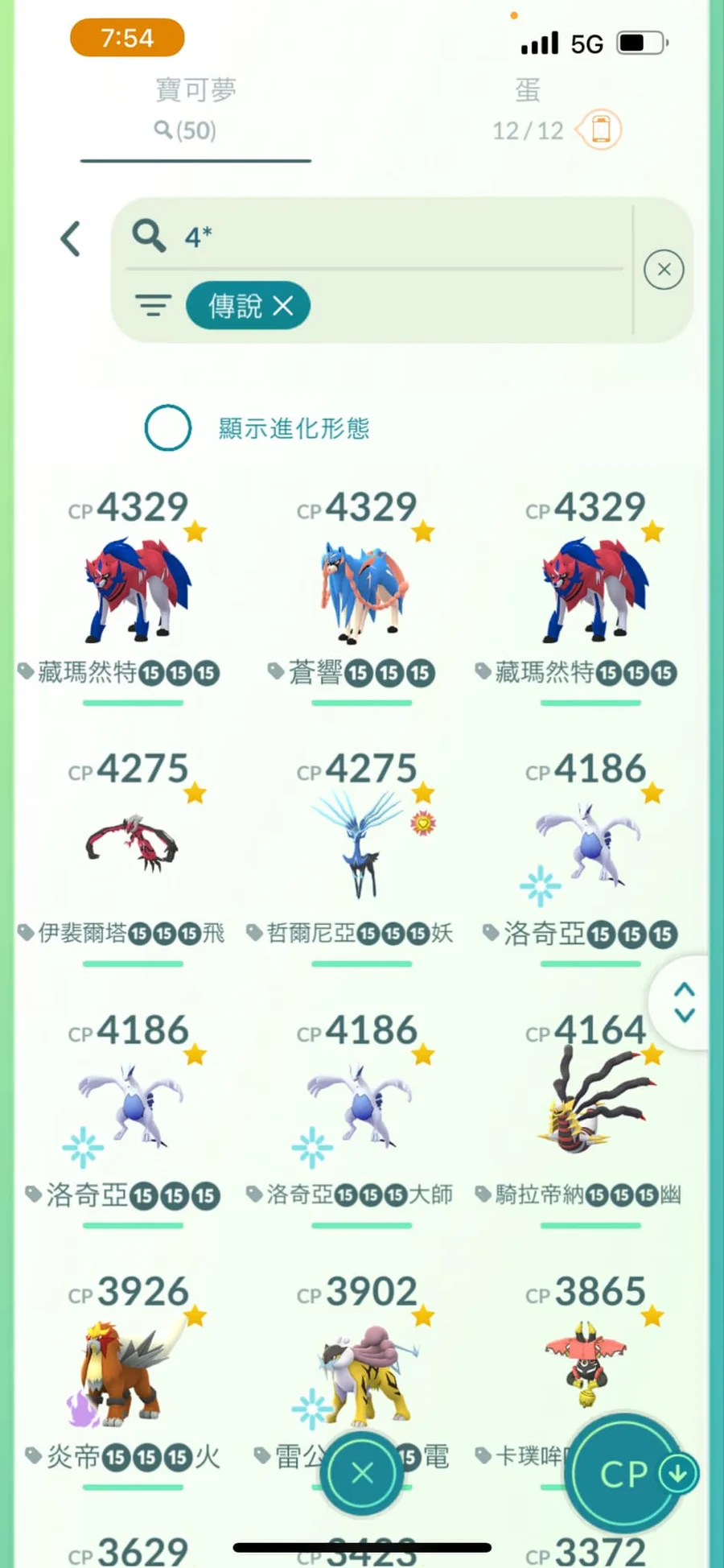The height and width of the screenshot is (1568, 724).
Task: Open the 卡璞 CP3865 Pokémon
Action: tap(590, 1360)
